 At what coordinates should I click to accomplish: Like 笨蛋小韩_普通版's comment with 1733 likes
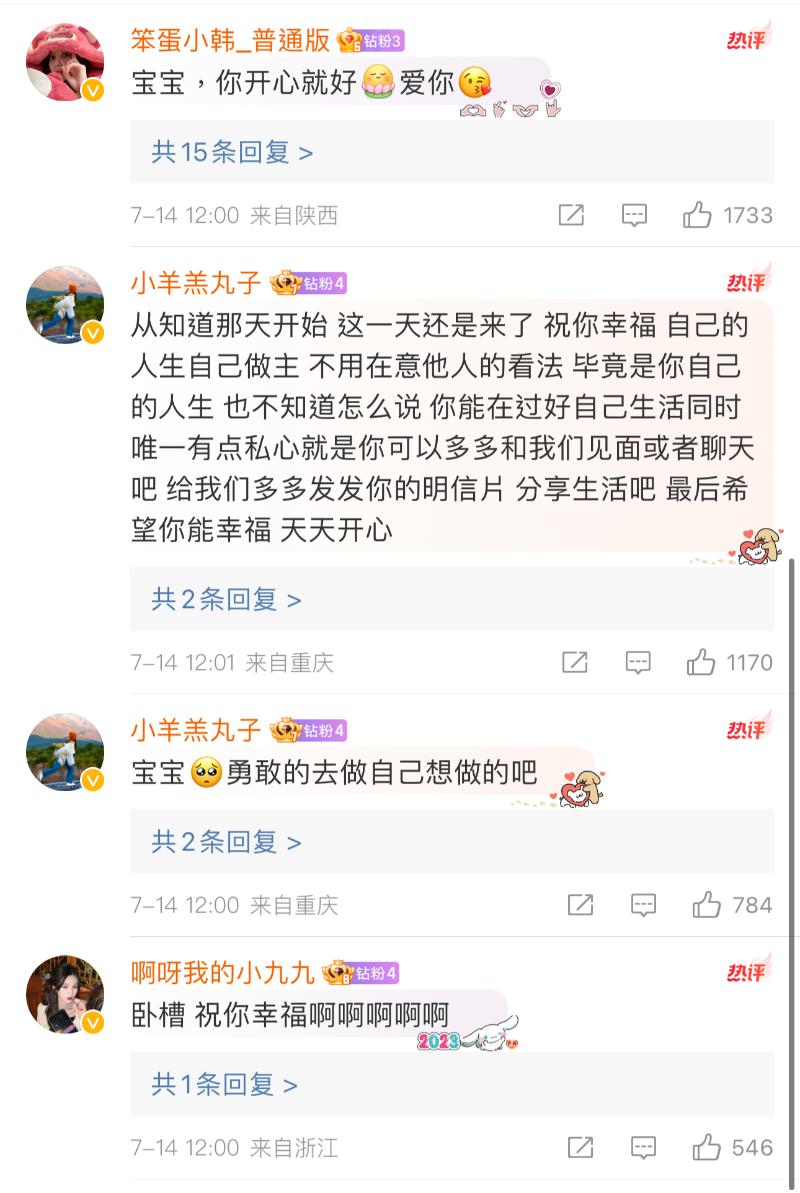pos(698,215)
